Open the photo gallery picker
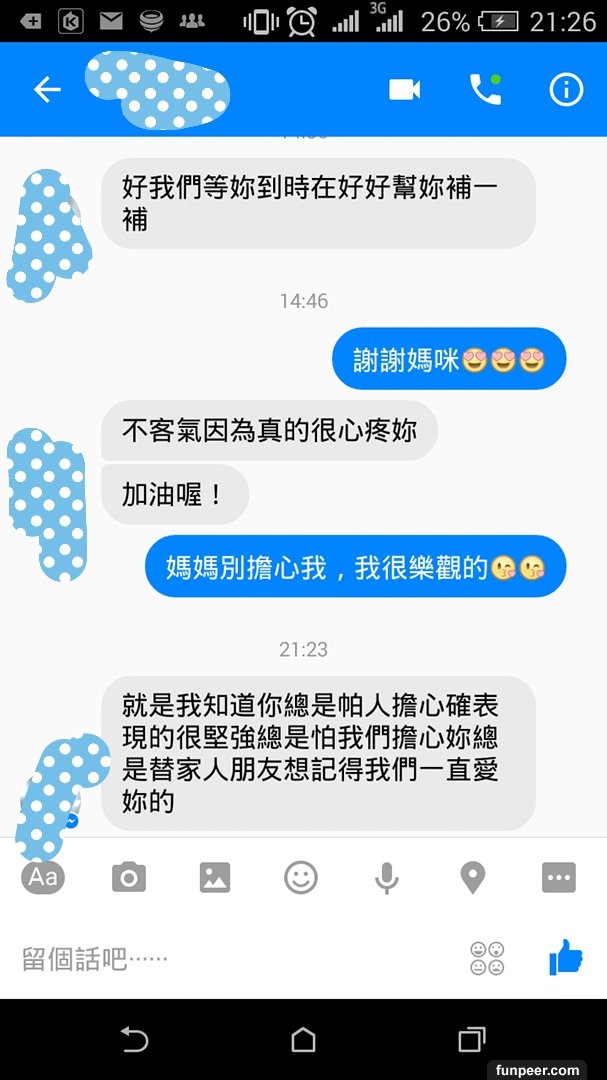The height and width of the screenshot is (1080, 607). [215, 878]
